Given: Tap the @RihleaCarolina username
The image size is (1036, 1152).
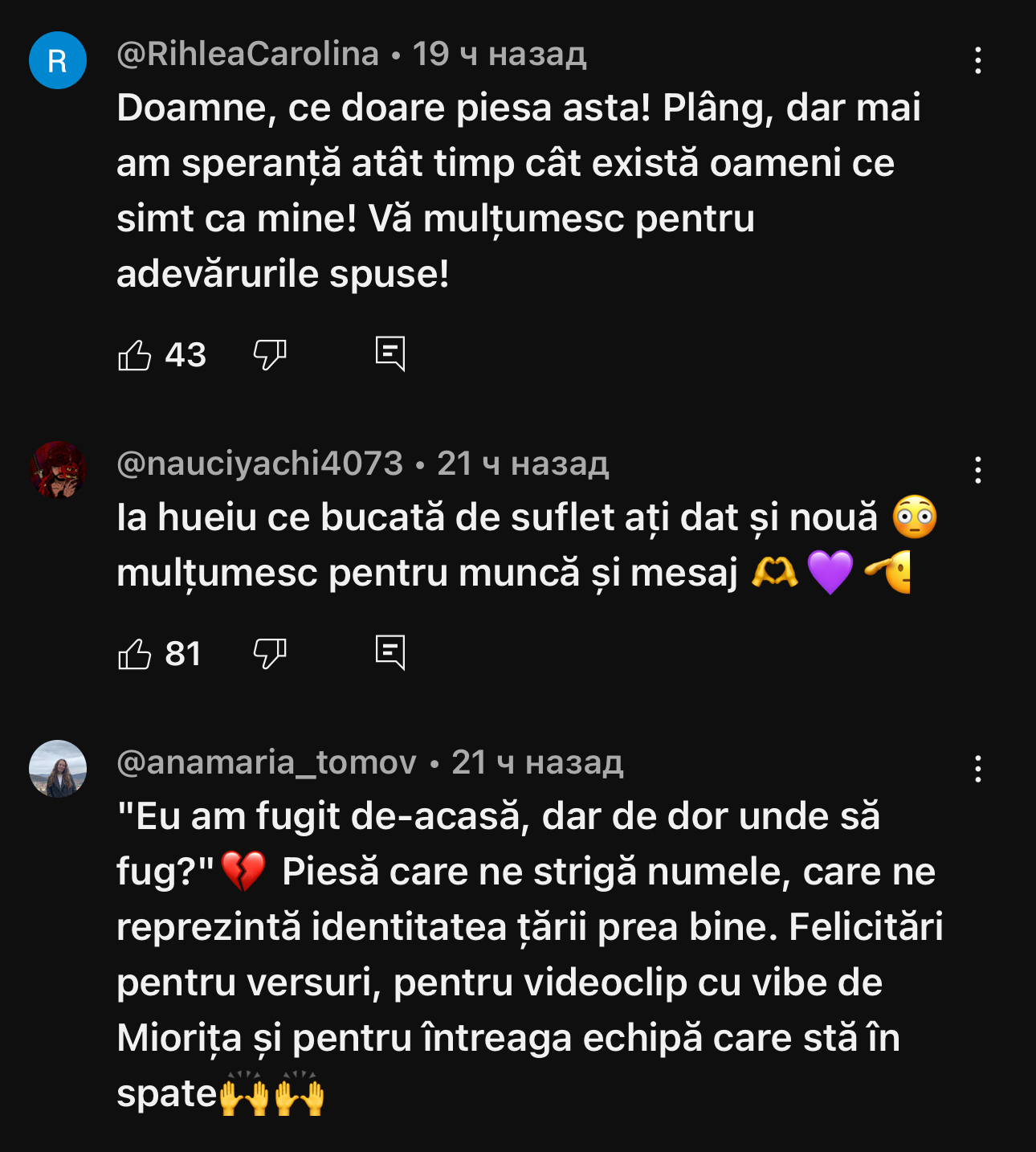Looking at the screenshot, I should click(x=247, y=54).
